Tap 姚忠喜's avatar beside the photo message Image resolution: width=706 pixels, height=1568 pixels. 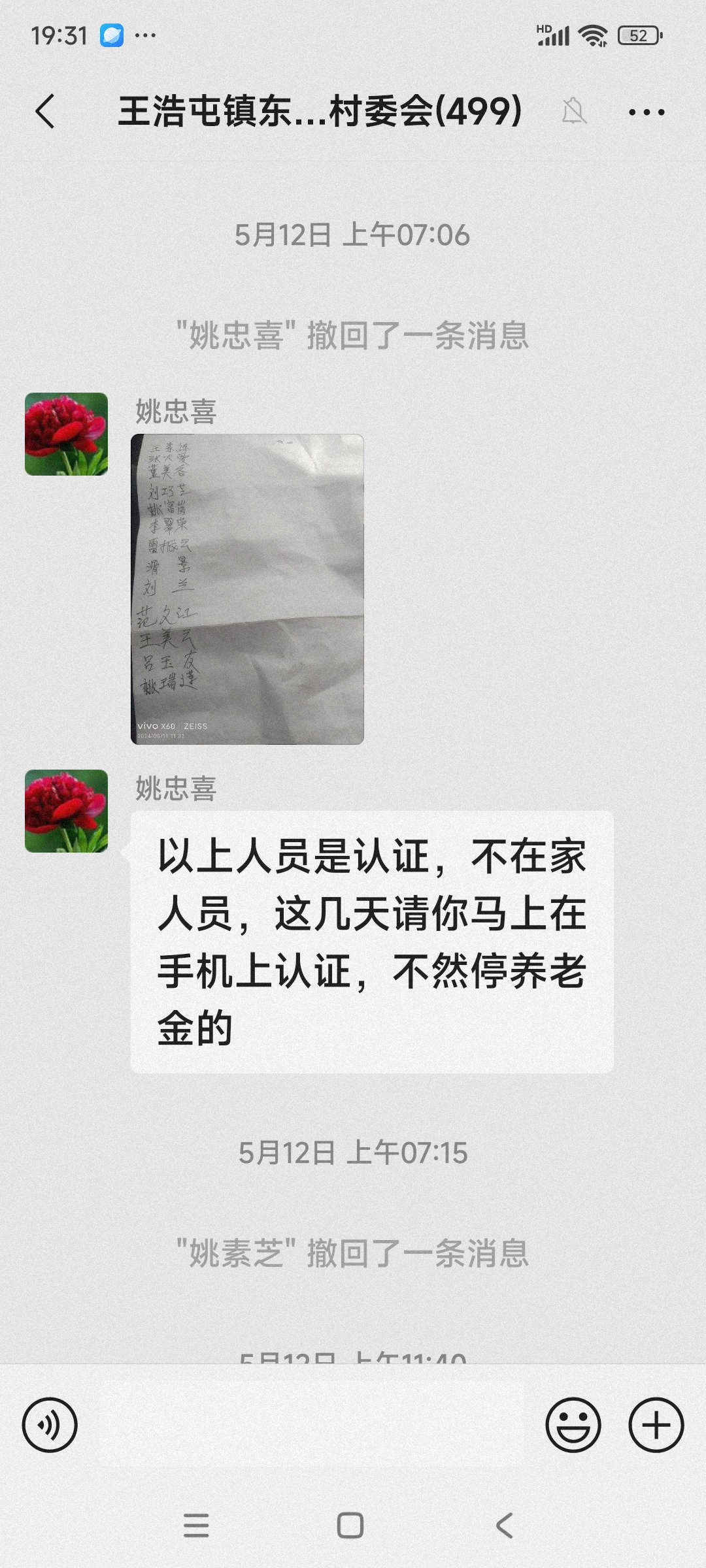pos(66,434)
